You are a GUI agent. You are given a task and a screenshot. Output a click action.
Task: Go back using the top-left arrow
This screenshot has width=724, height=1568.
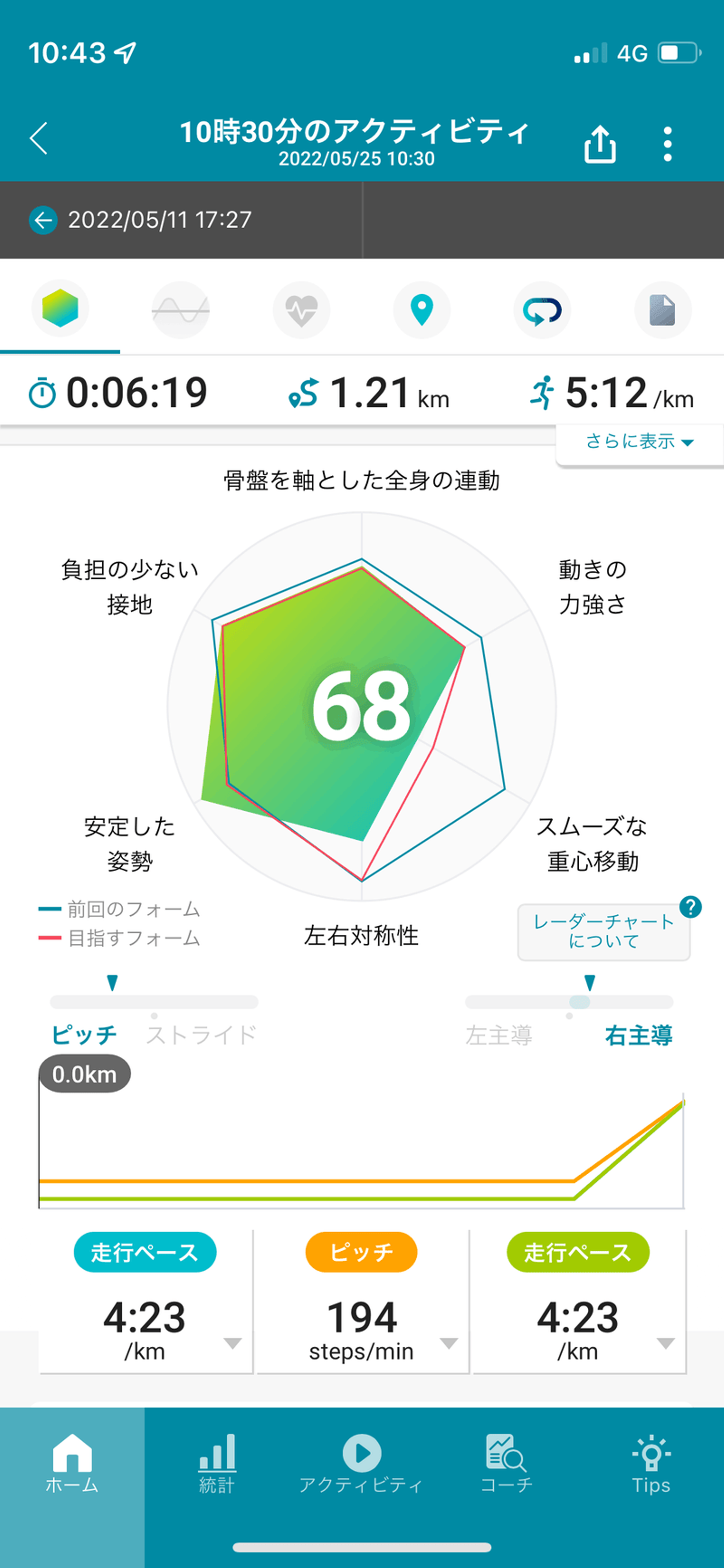point(39,139)
